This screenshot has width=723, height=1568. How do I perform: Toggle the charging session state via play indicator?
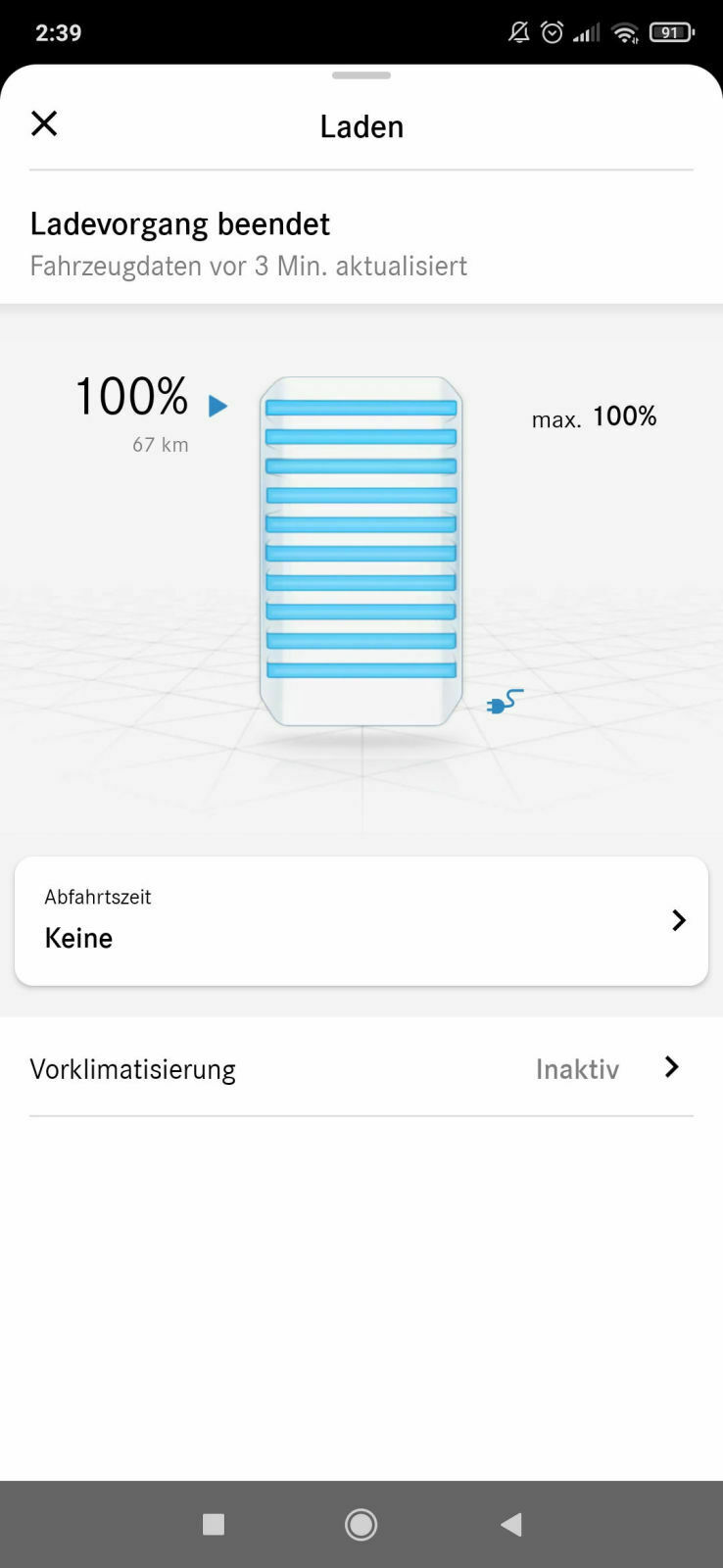[x=217, y=405]
